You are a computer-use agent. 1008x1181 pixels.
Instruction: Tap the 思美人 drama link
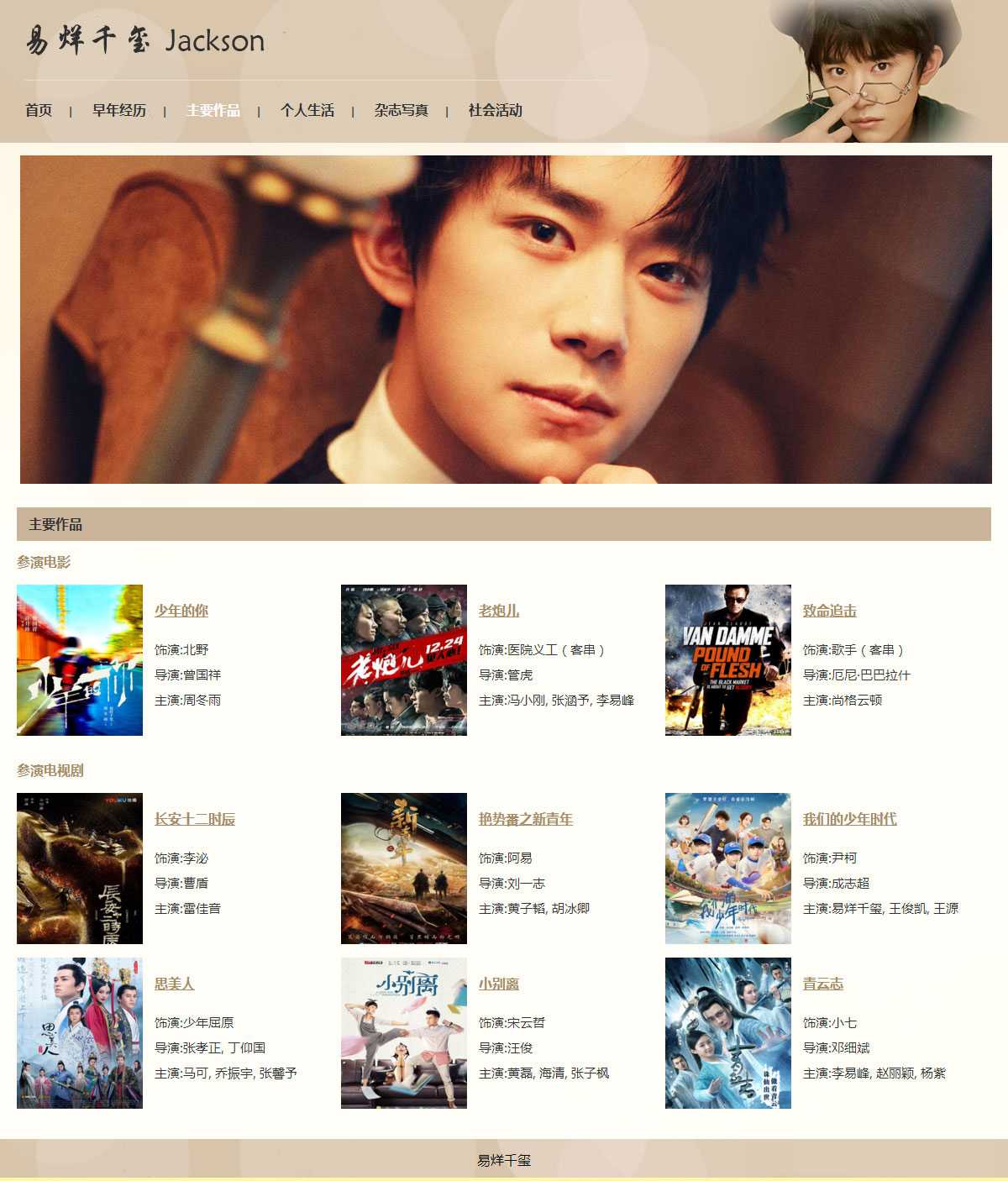(175, 984)
